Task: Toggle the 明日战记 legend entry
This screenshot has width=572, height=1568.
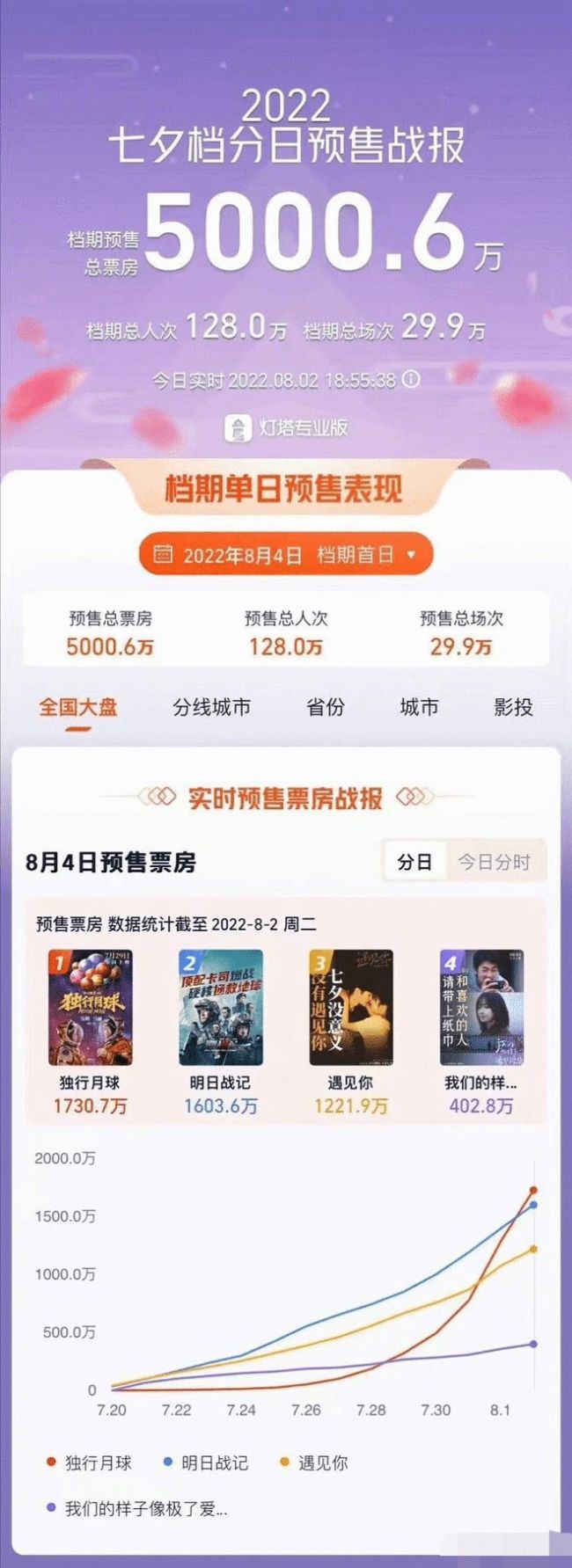Action: click(x=206, y=1462)
